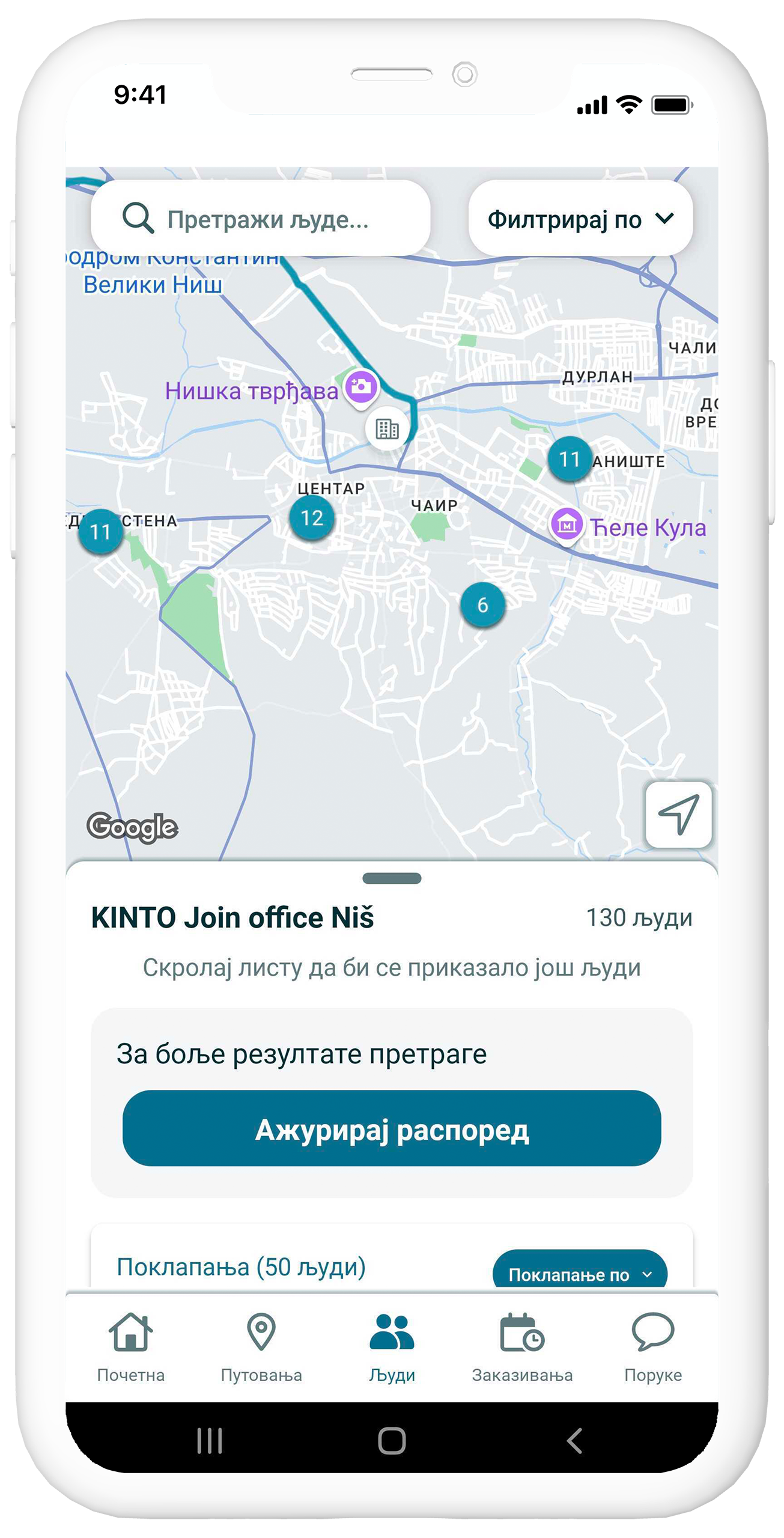Open the 11-people cluster near Дурлан
Viewport: 784px width, 1538px height.
pyautogui.click(x=569, y=459)
